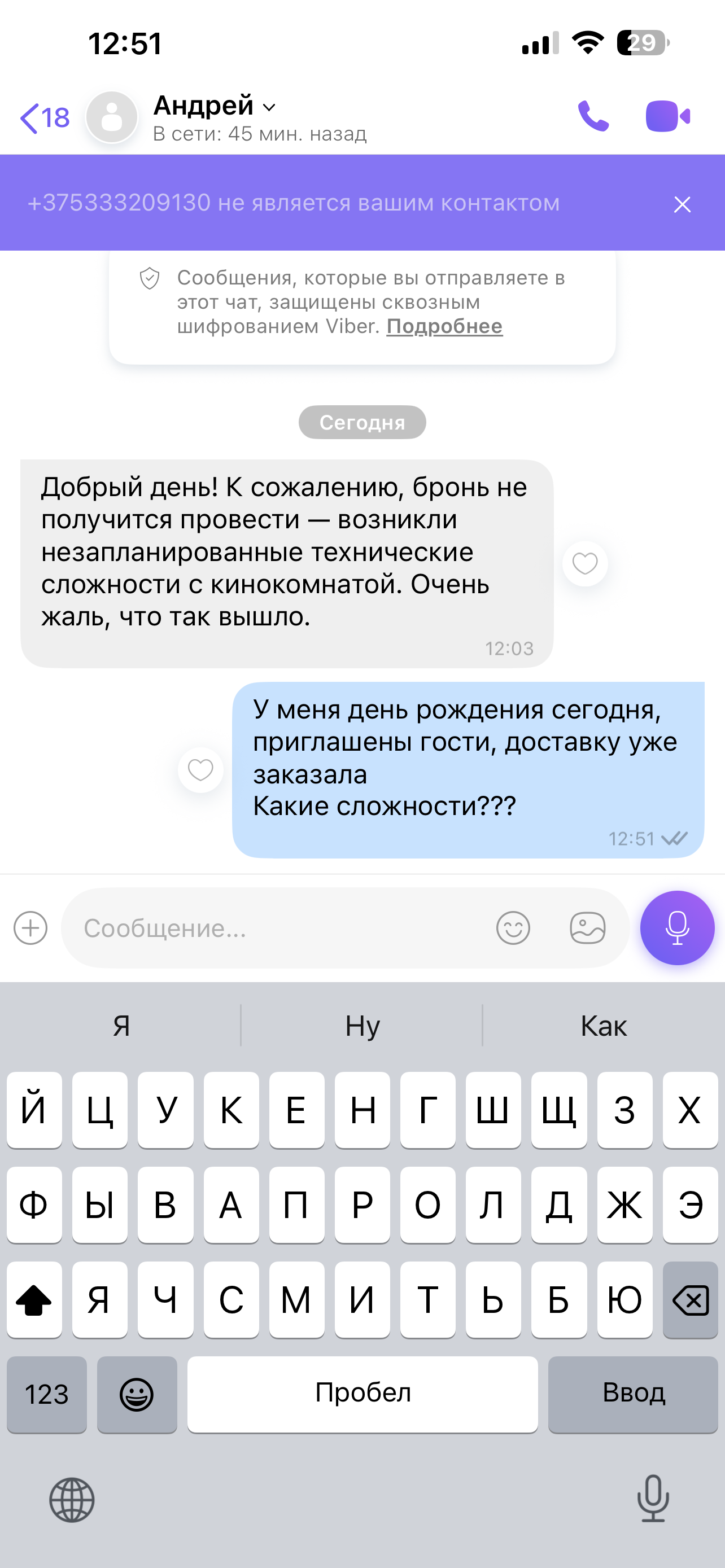Image resolution: width=725 pixels, height=1568 pixels.
Task: Open Андрей's profile avatar
Action: (112, 117)
